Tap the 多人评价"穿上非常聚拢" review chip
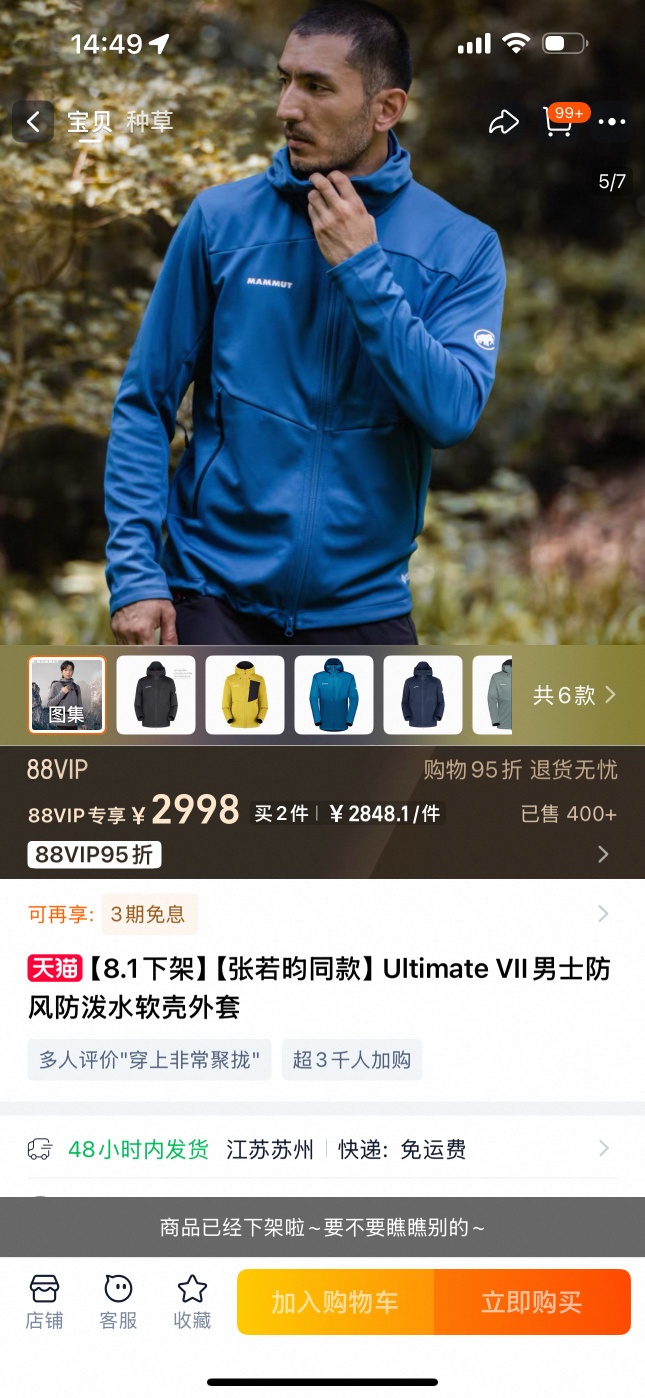 [150, 1060]
